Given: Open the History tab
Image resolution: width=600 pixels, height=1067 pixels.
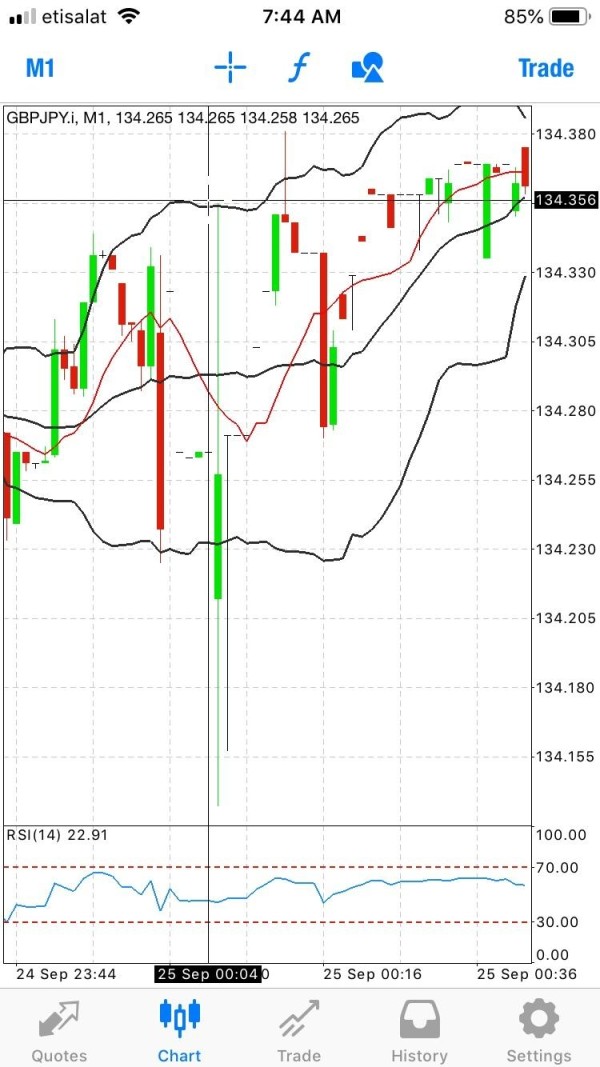Looking at the screenshot, I should click(419, 1031).
